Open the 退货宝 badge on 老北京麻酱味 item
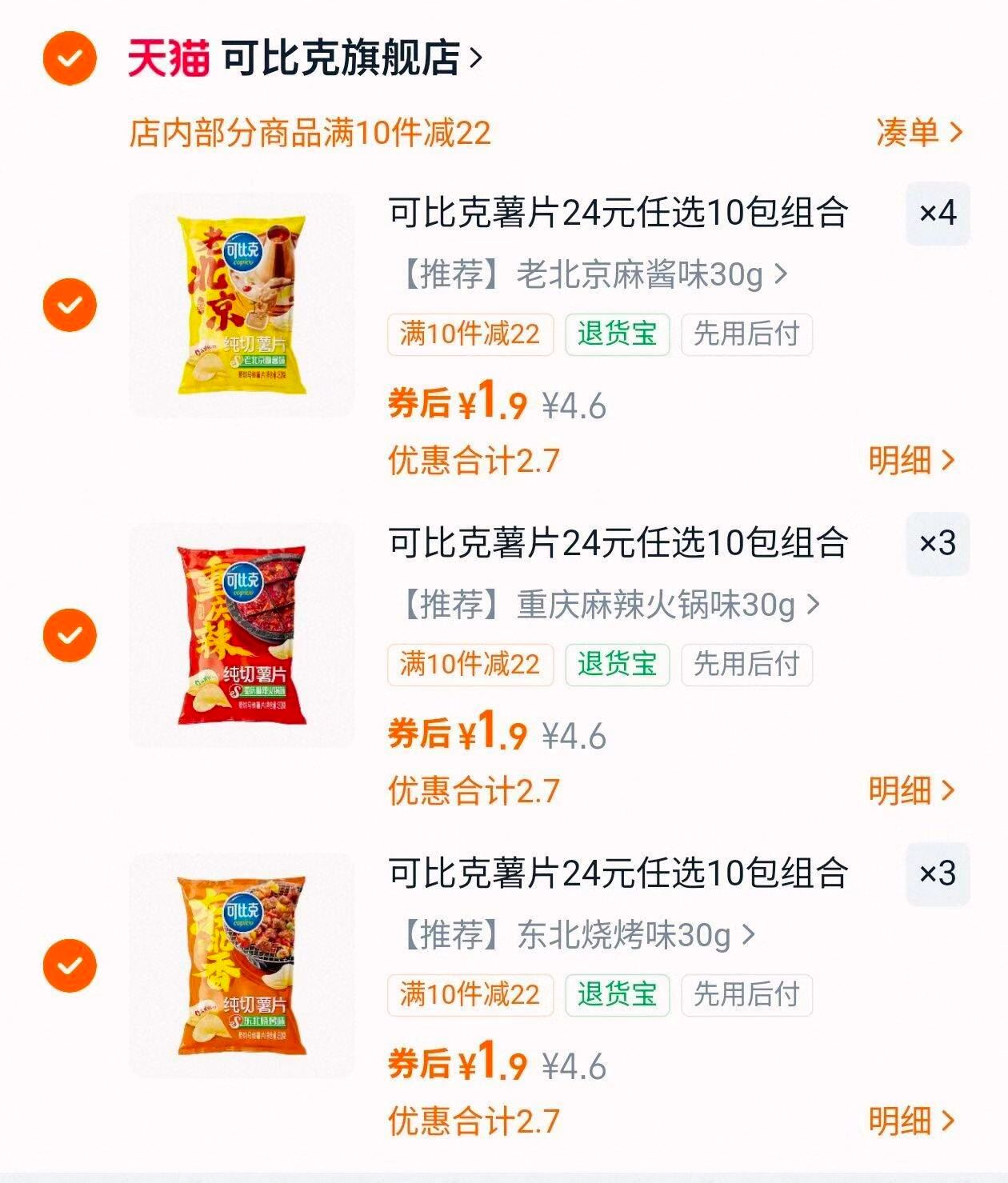 point(615,335)
